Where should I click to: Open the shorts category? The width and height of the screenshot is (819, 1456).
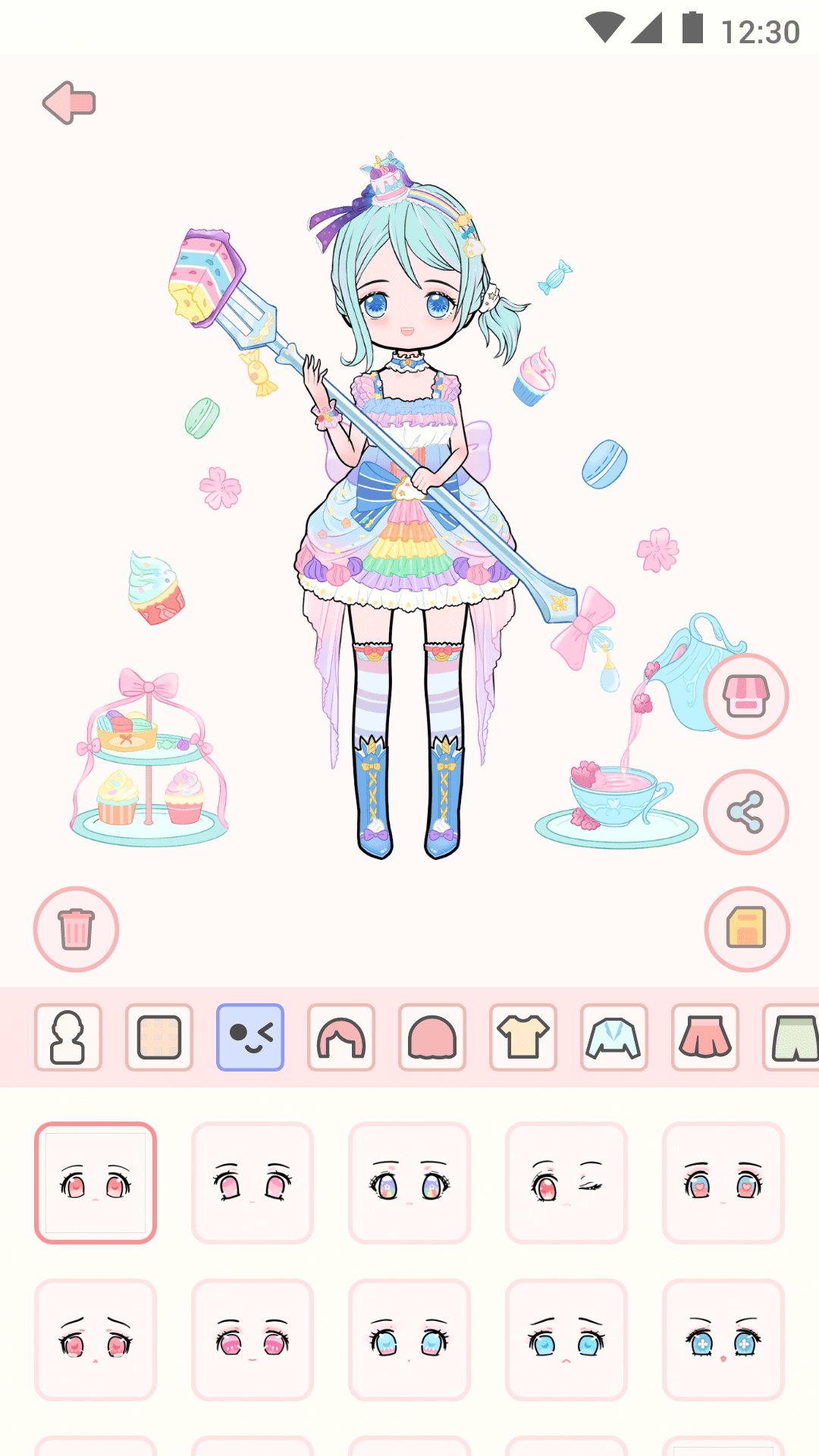(792, 1037)
